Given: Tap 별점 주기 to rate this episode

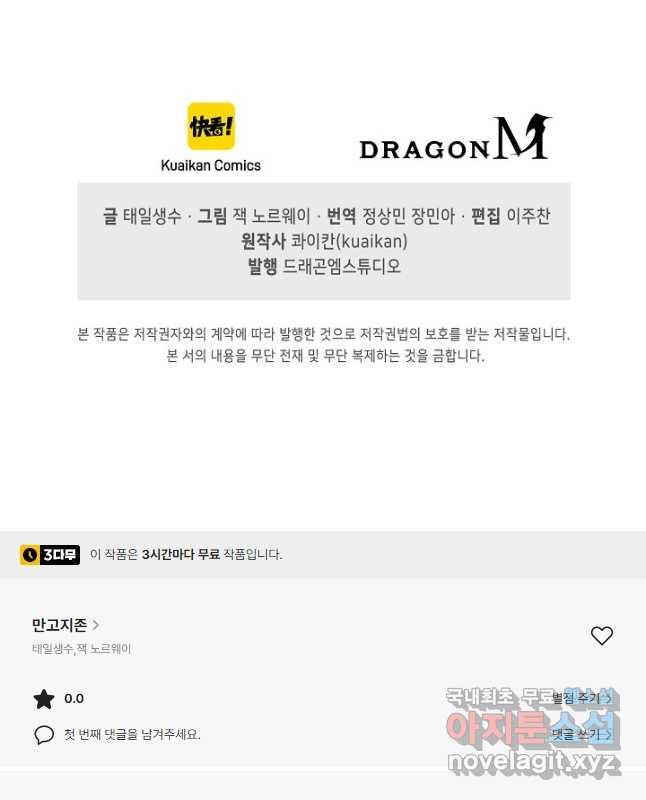Looking at the screenshot, I should click(581, 698).
